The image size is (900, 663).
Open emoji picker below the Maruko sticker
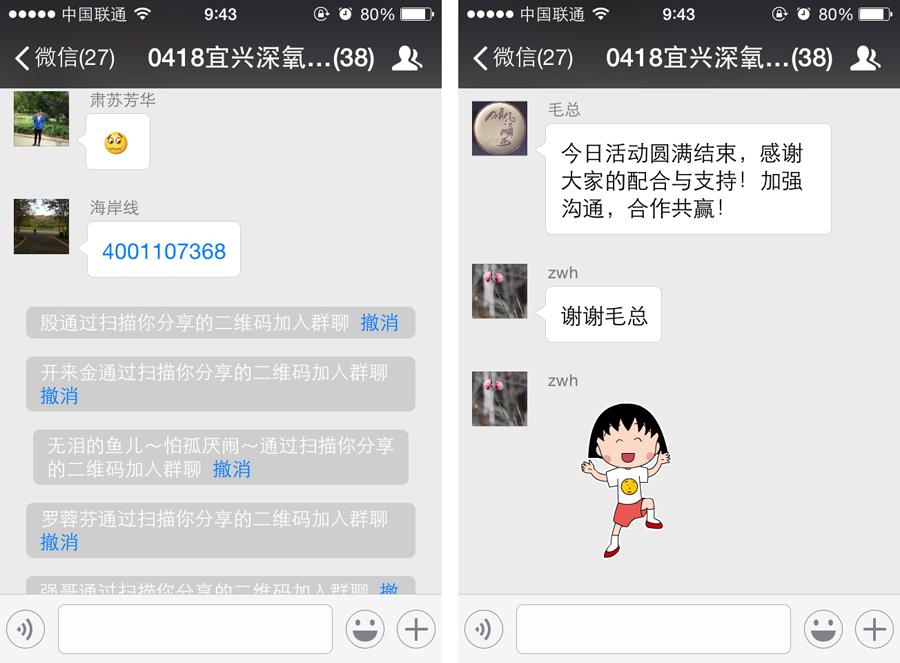tap(823, 629)
